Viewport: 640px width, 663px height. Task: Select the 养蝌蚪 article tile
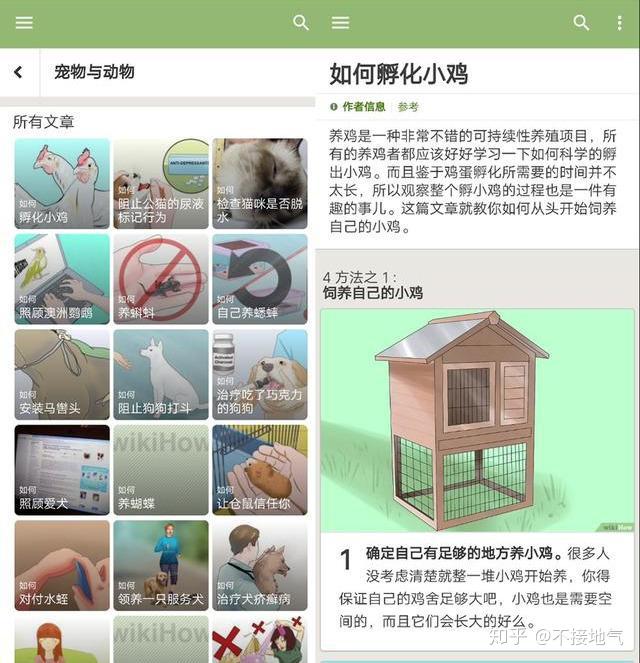pos(161,279)
